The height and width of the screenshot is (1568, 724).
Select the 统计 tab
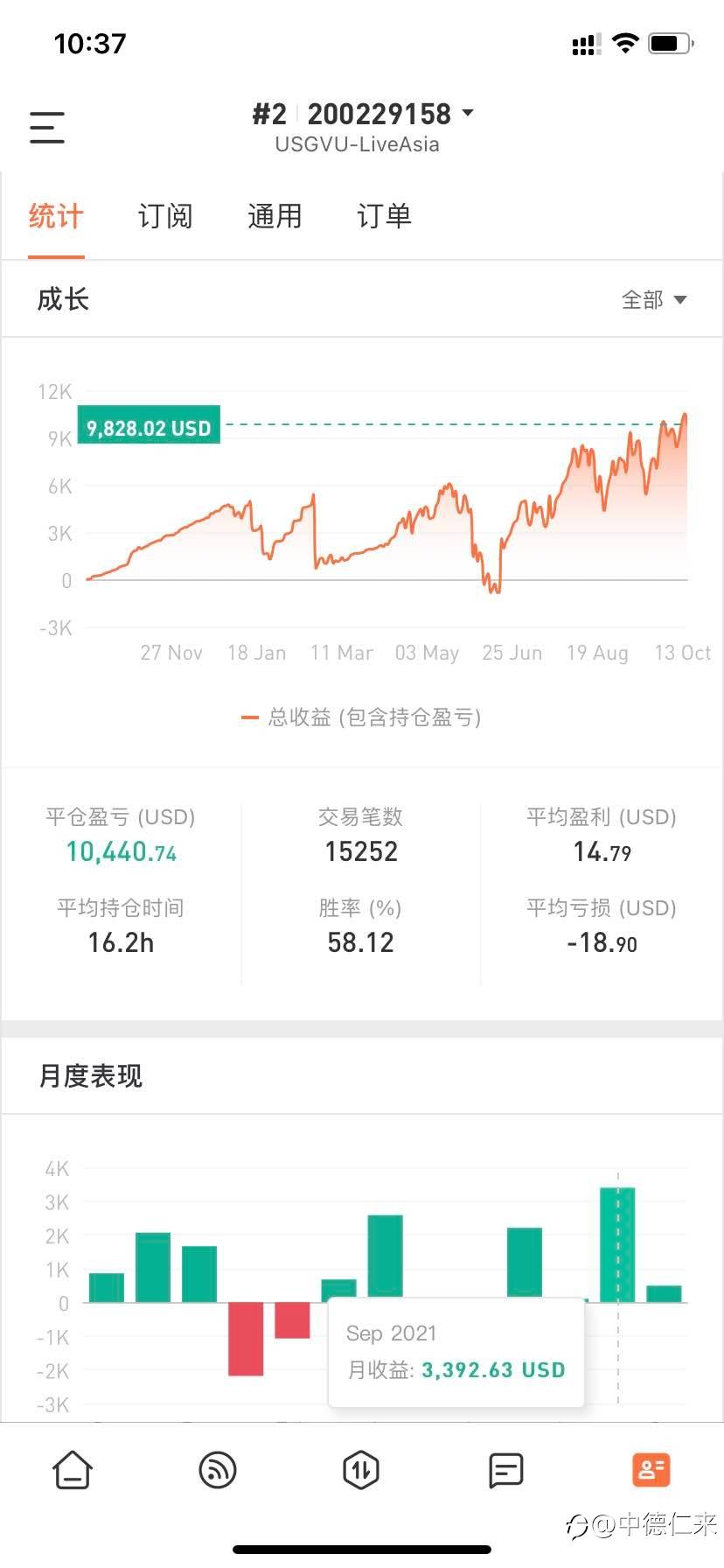pos(56,217)
